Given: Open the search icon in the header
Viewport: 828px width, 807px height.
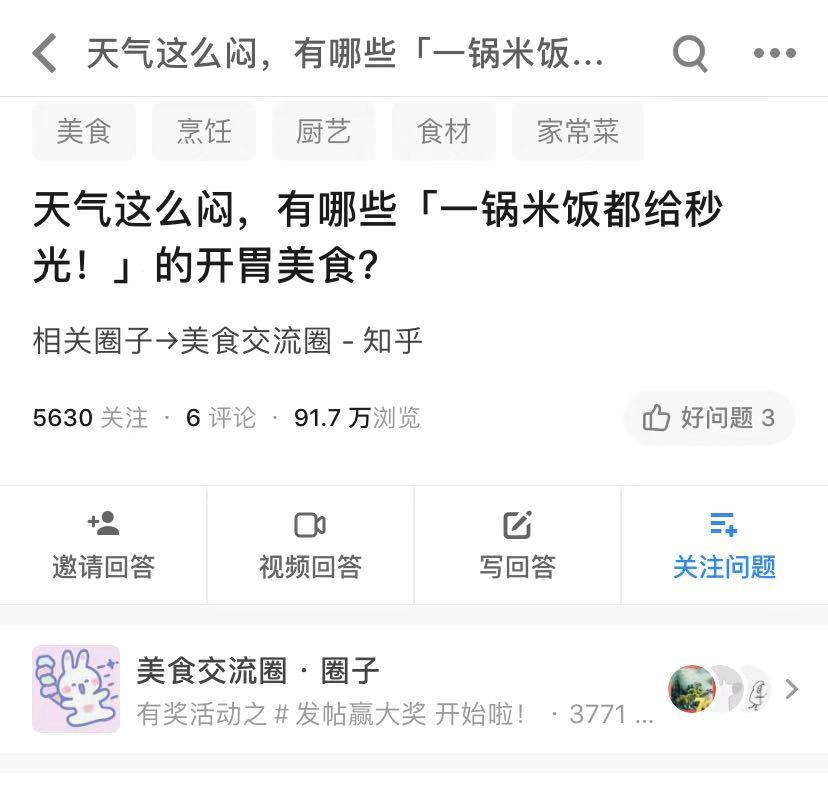Looking at the screenshot, I should click(x=690, y=53).
